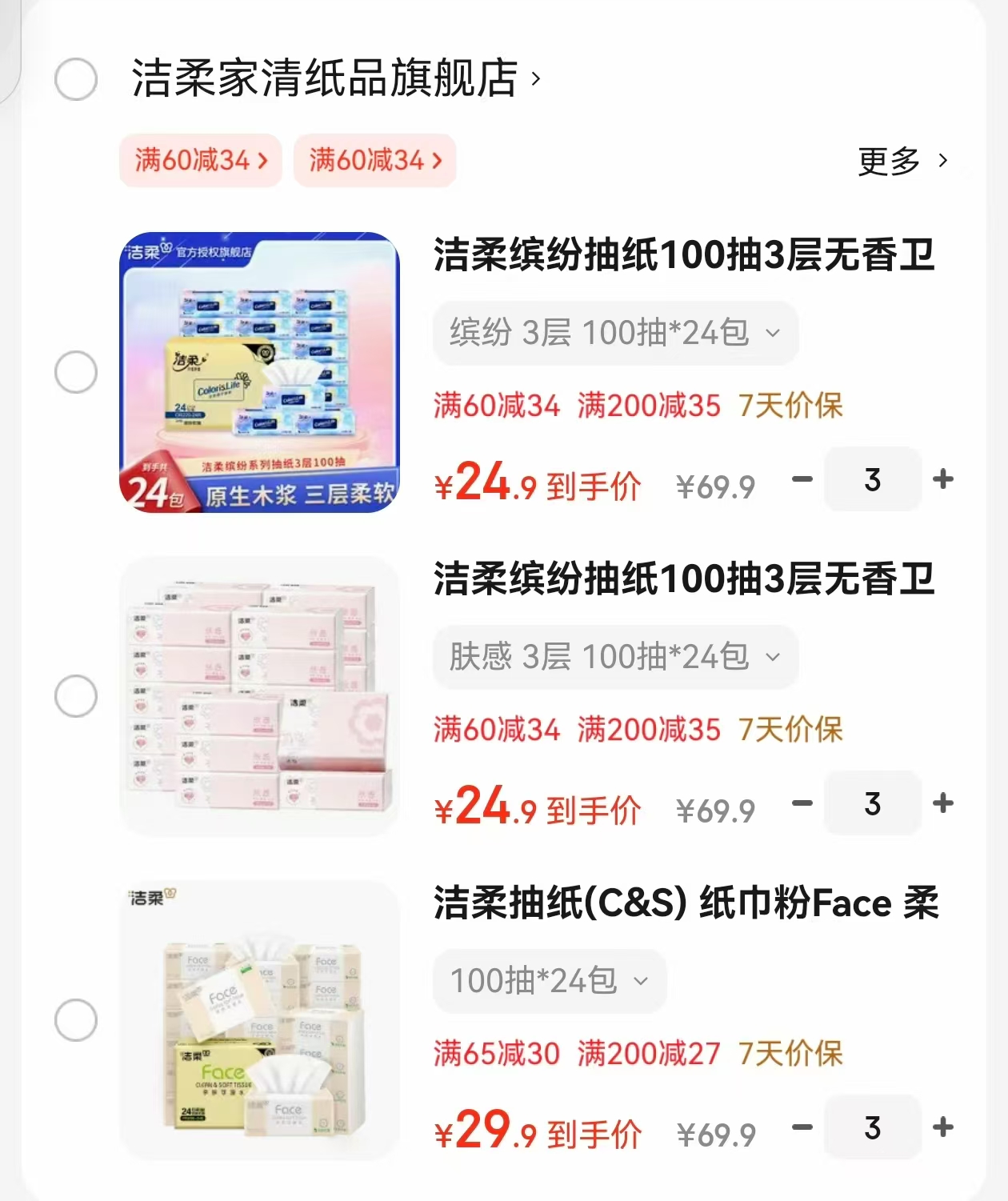Enter the 洁柔家清纸品旗舰店 store page

328,78
